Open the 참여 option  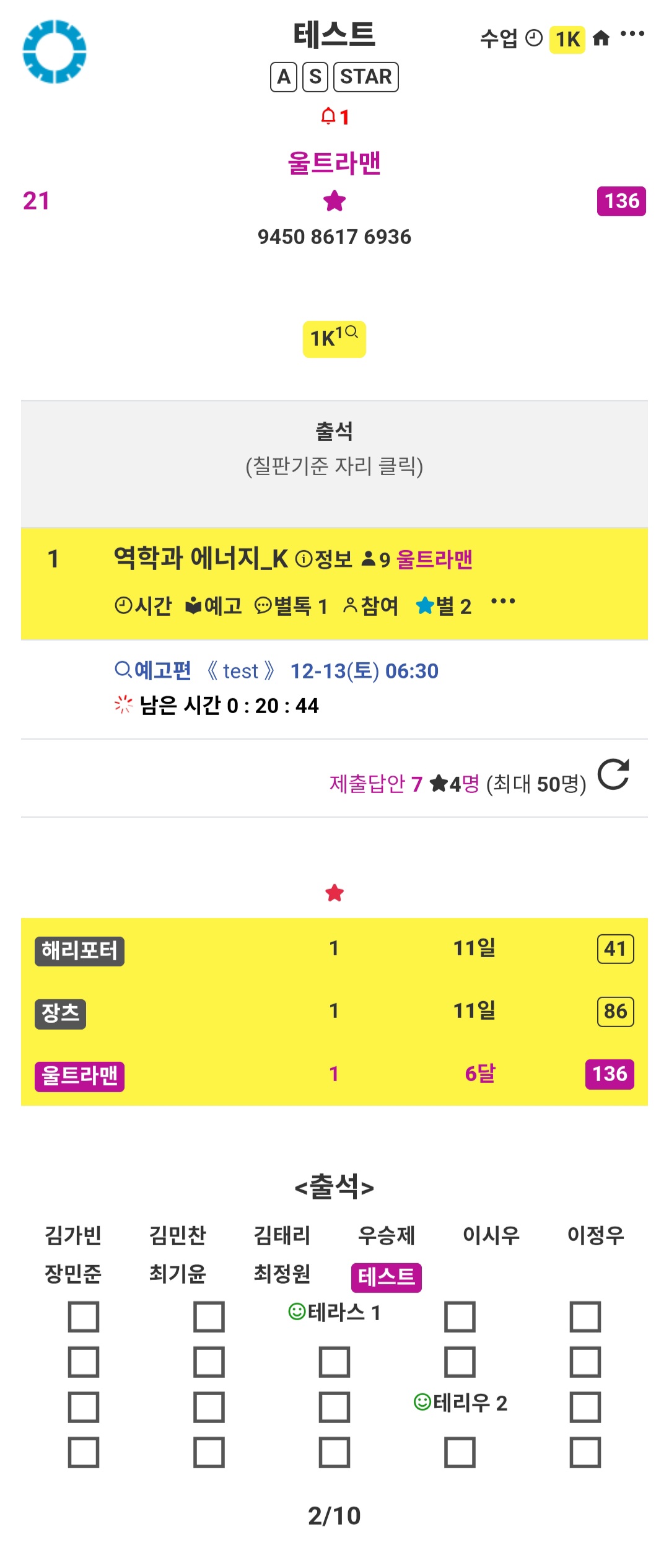pos(370,605)
